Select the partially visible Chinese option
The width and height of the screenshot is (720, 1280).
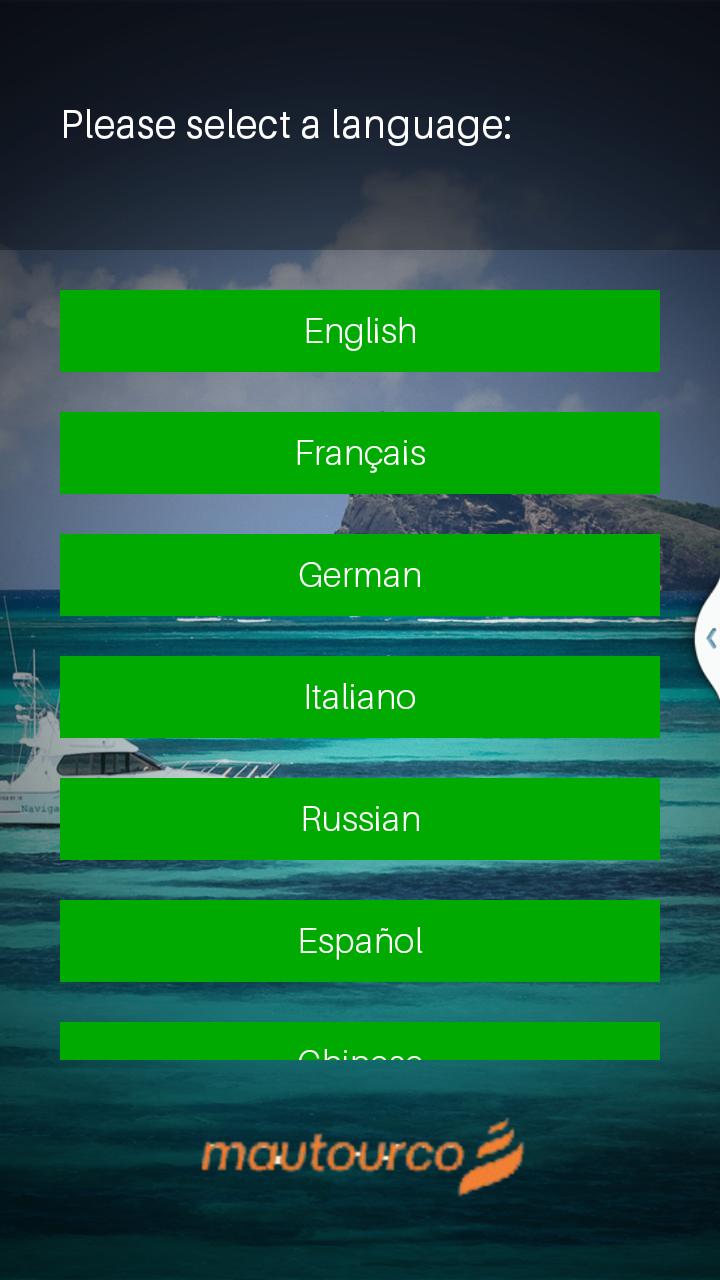click(360, 1042)
